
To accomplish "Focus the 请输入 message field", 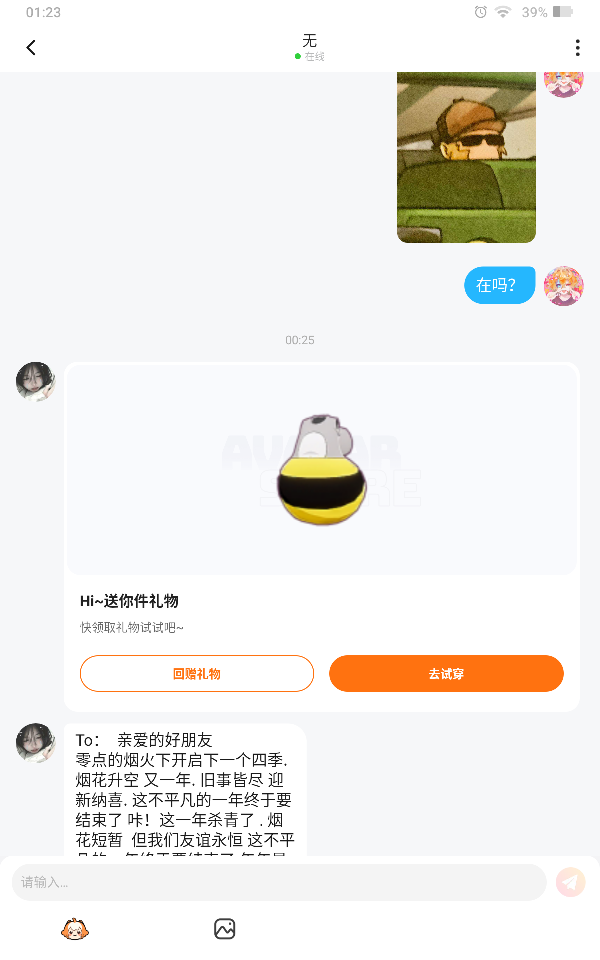I will (279, 882).
